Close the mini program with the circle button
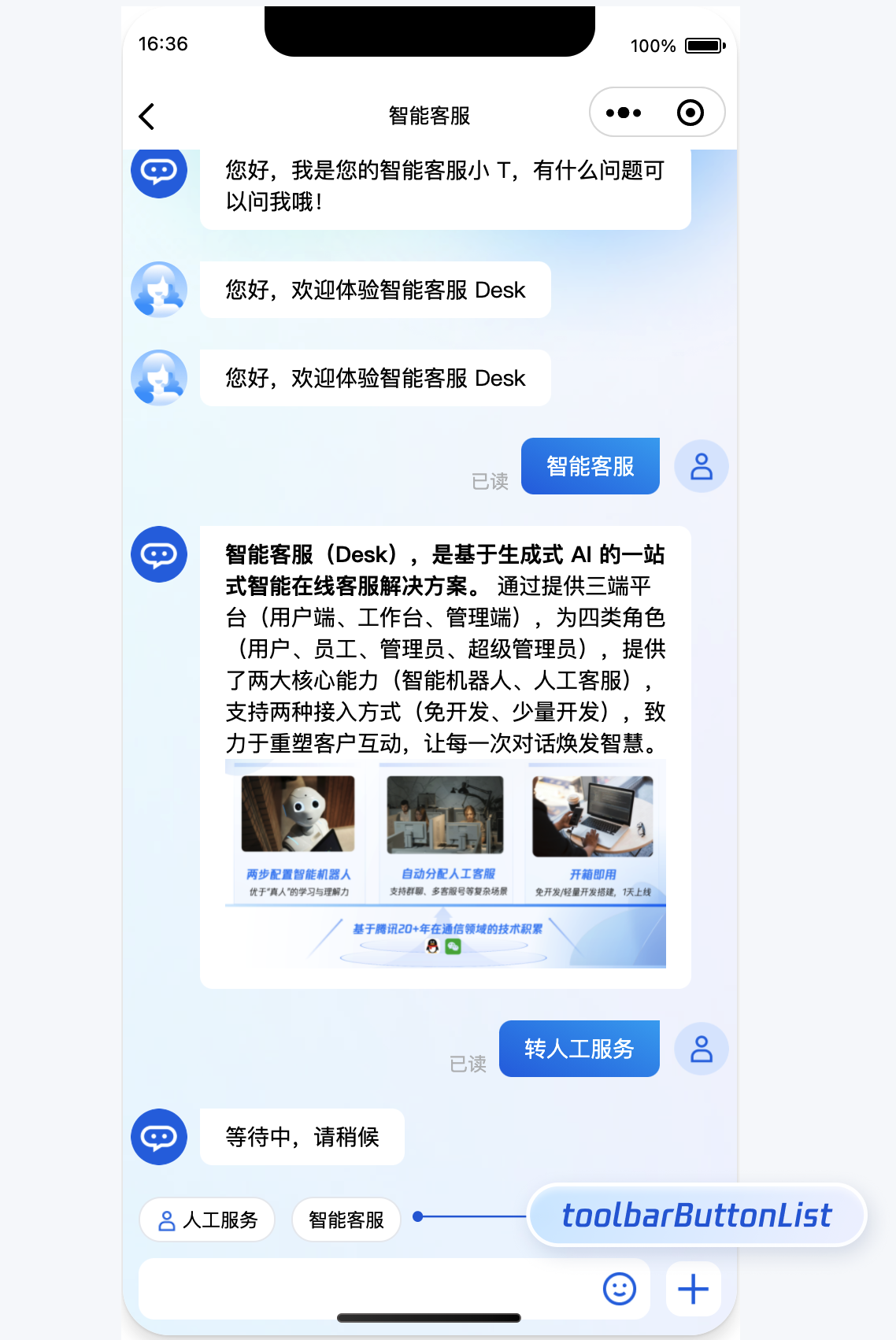 tap(691, 113)
